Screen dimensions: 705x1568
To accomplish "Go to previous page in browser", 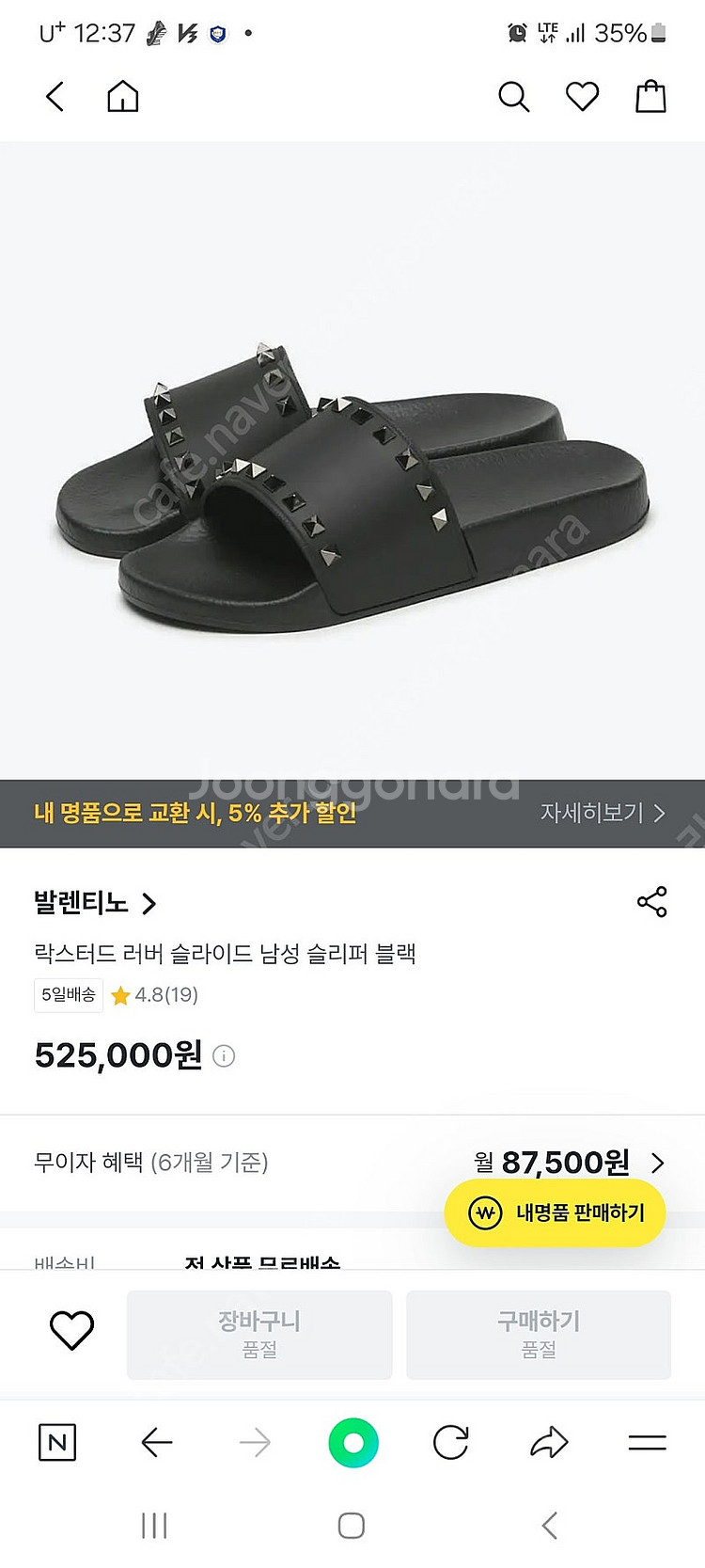I will (x=157, y=1442).
